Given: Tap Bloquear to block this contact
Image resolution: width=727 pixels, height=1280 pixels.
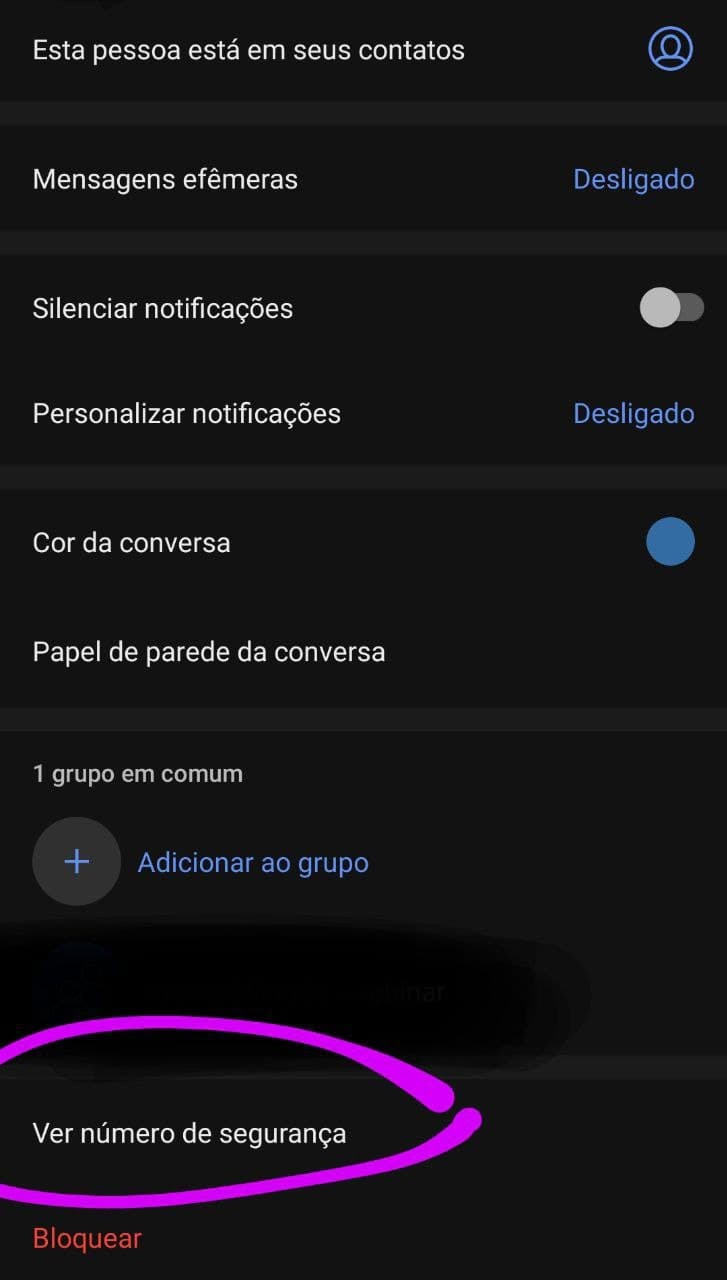Looking at the screenshot, I should [x=88, y=1238].
